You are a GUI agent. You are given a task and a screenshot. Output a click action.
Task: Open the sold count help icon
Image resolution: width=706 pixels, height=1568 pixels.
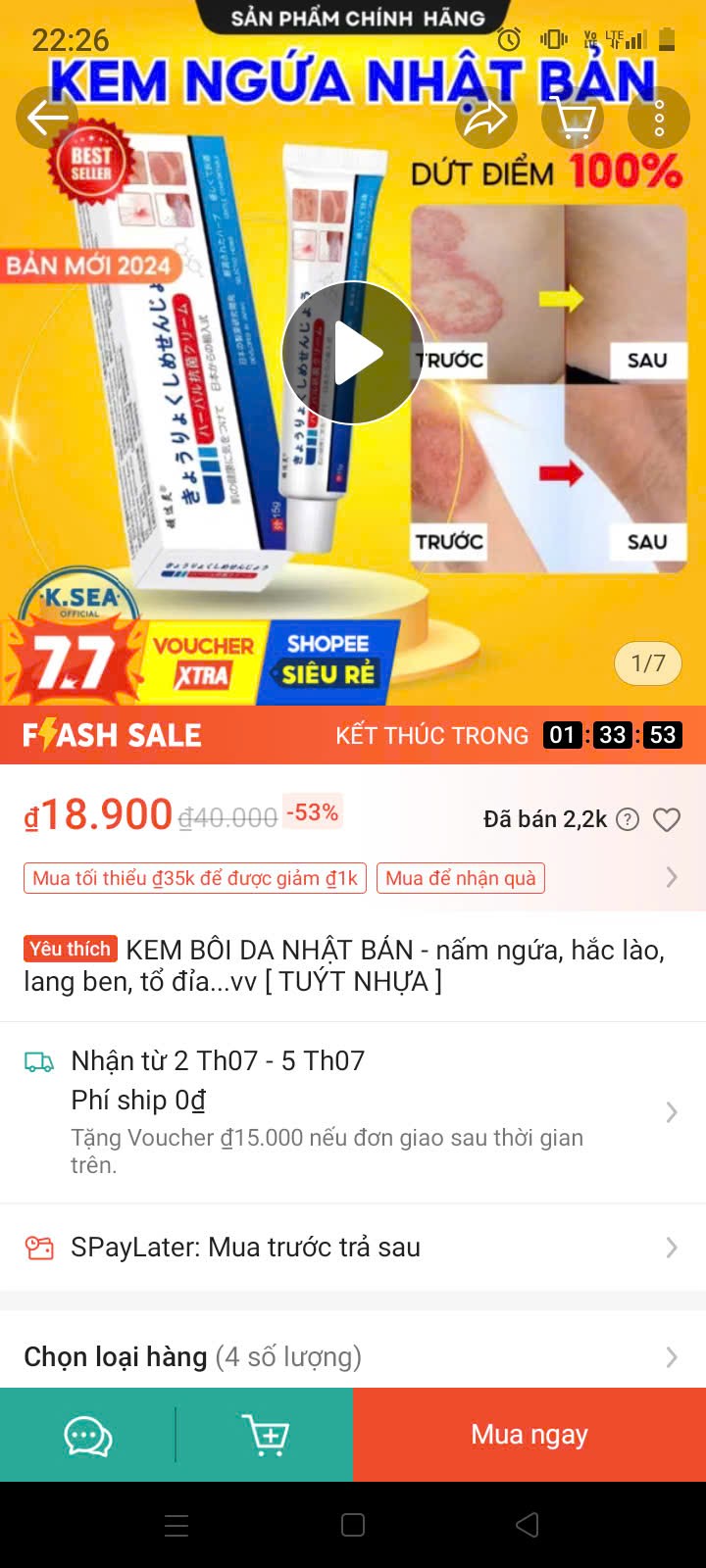(628, 819)
